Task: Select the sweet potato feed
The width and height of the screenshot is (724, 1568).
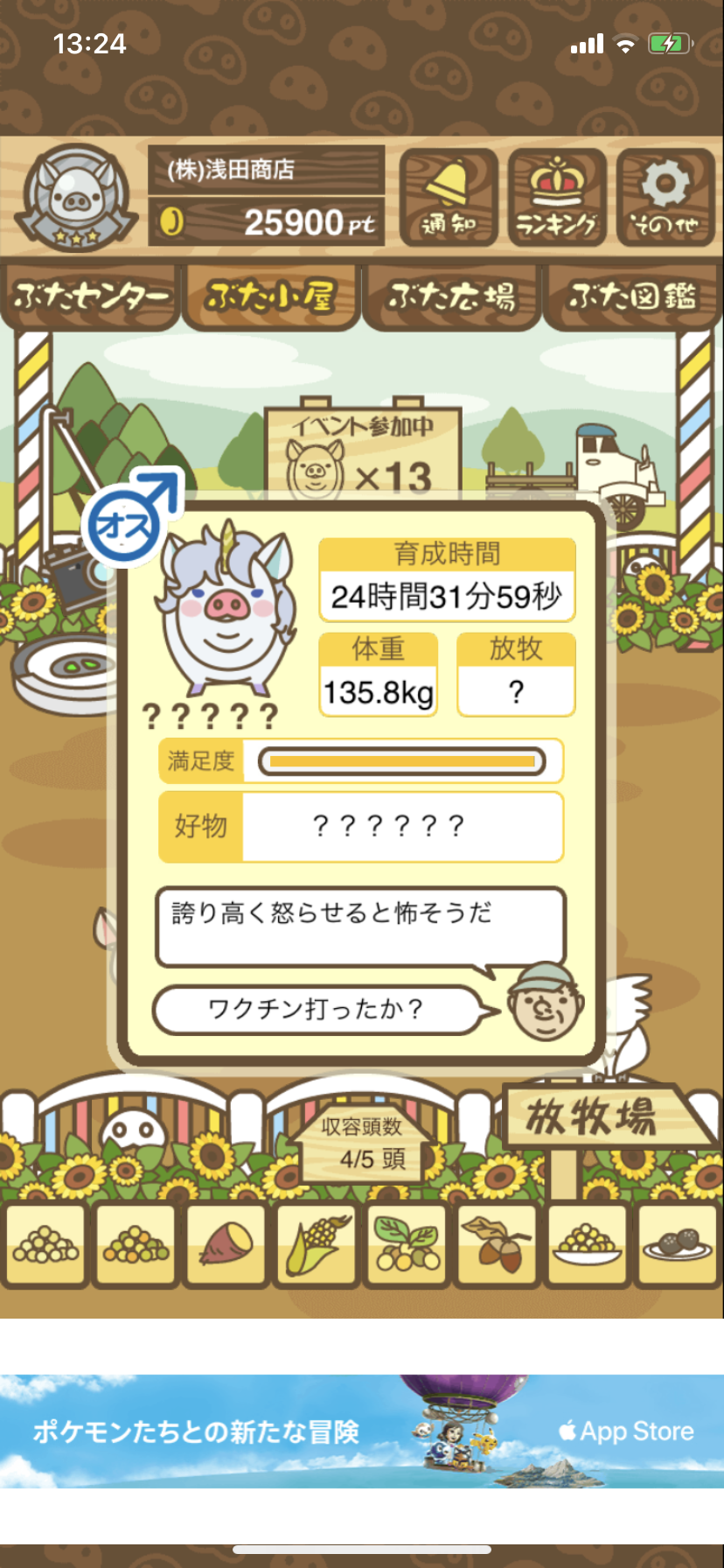Action: [x=226, y=1245]
